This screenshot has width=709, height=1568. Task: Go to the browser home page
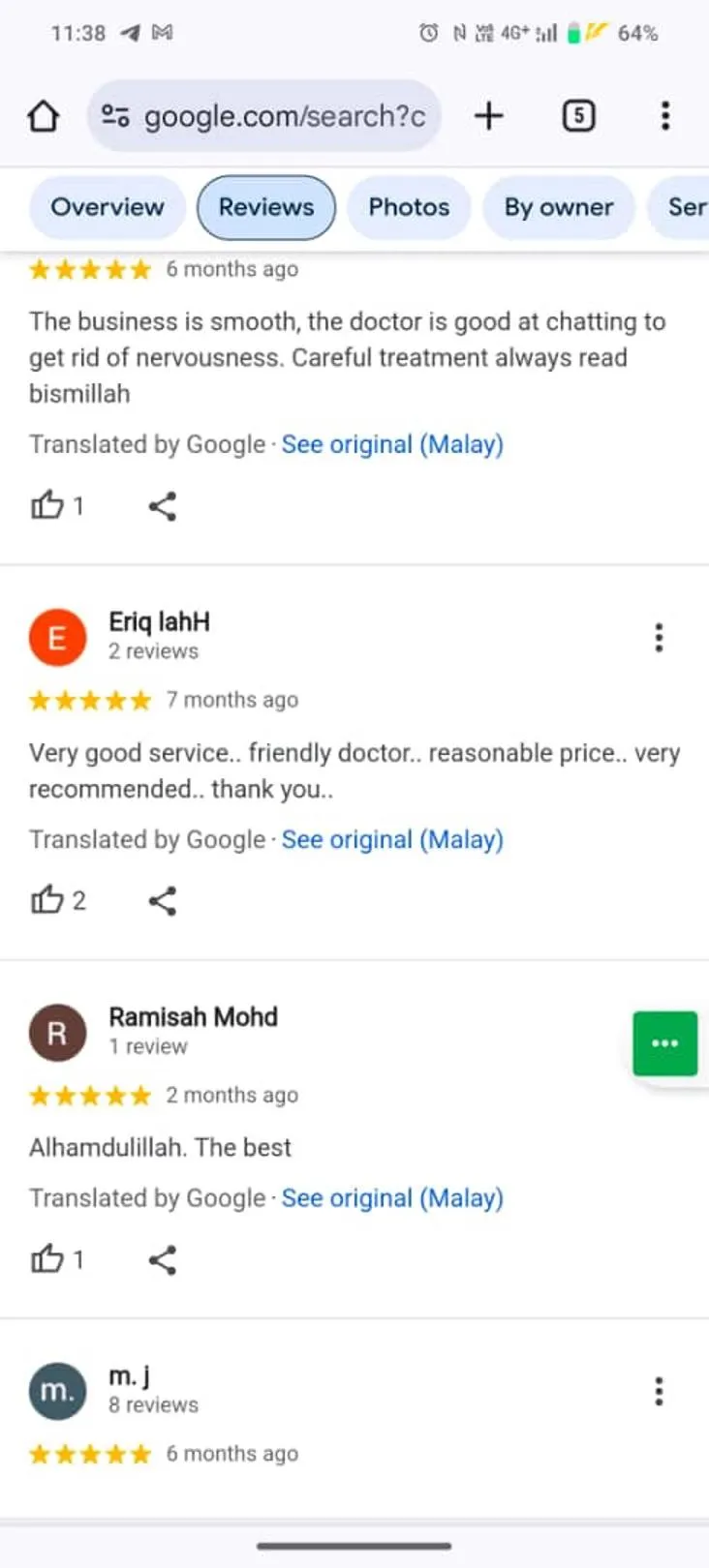click(x=43, y=116)
